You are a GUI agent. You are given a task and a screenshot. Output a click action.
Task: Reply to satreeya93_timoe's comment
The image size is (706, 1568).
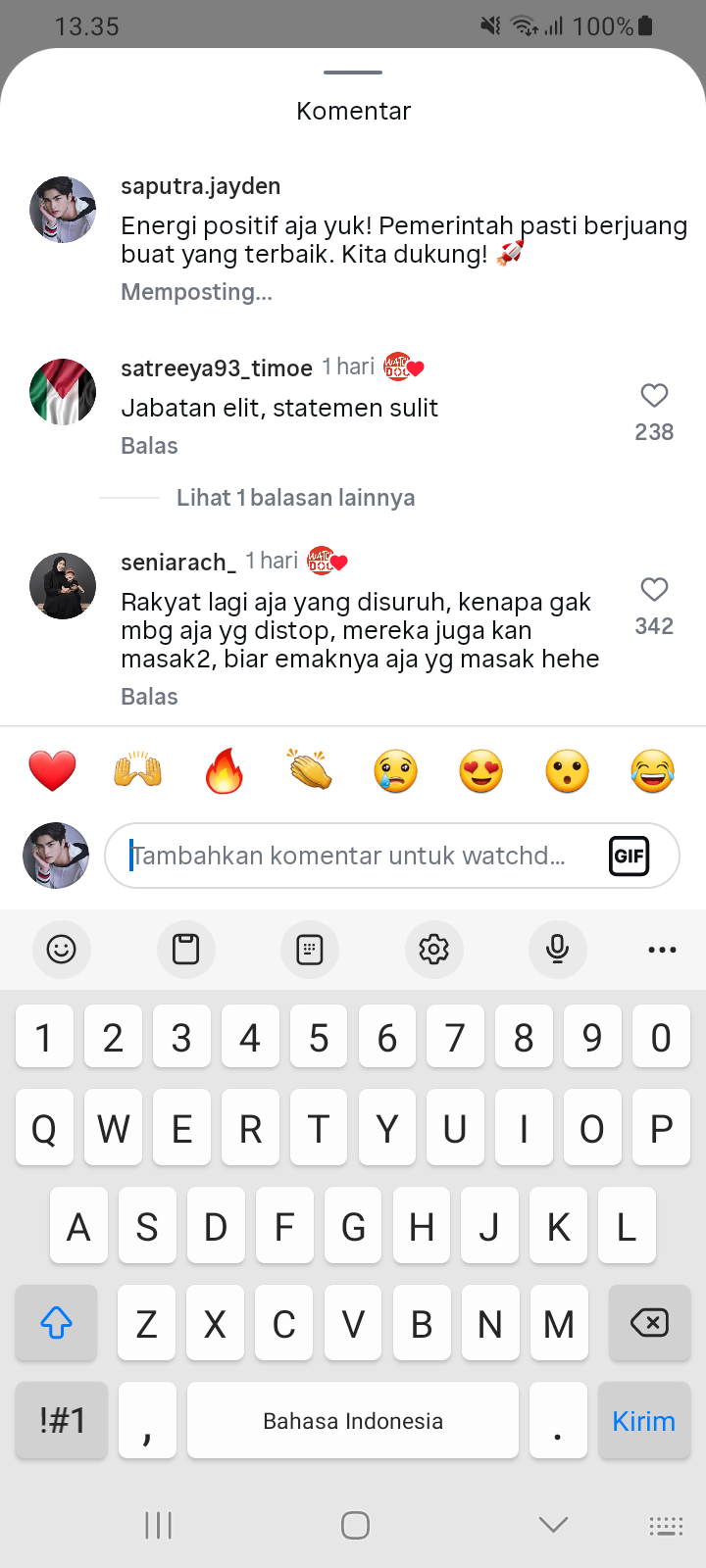click(149, 446)
